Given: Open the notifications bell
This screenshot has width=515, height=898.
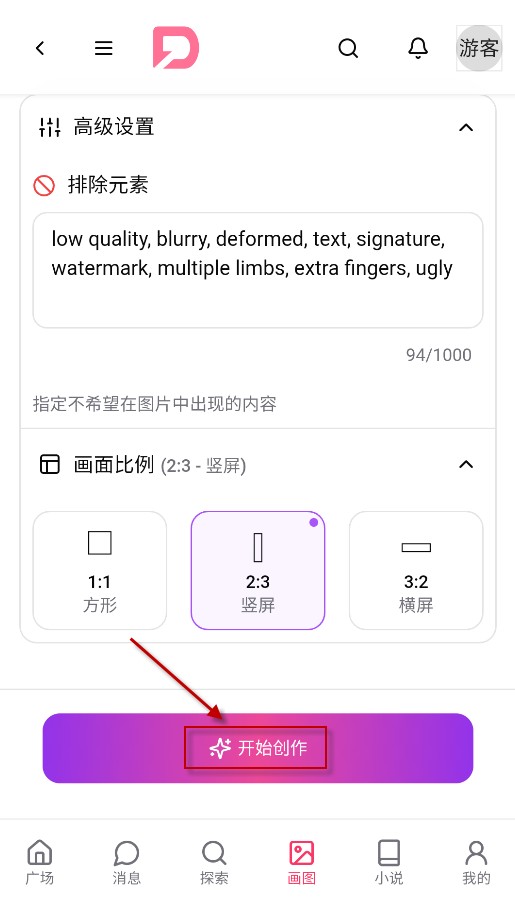Looking at the screenshot, I should click(418, 48).
